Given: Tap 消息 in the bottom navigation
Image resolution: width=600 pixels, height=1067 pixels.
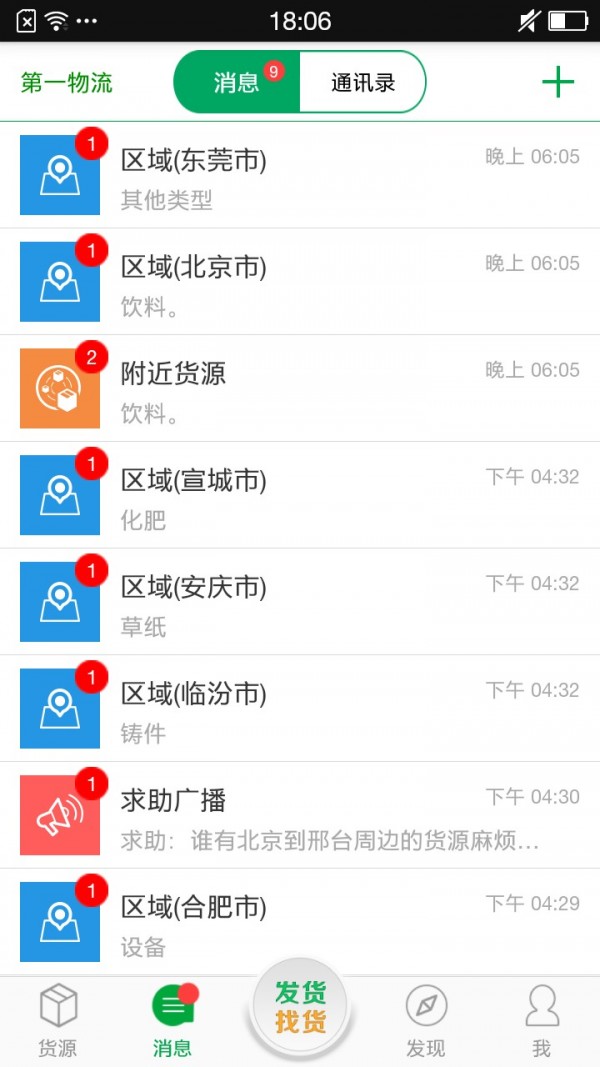Looking at the screenshot, I should point(173,1020).
